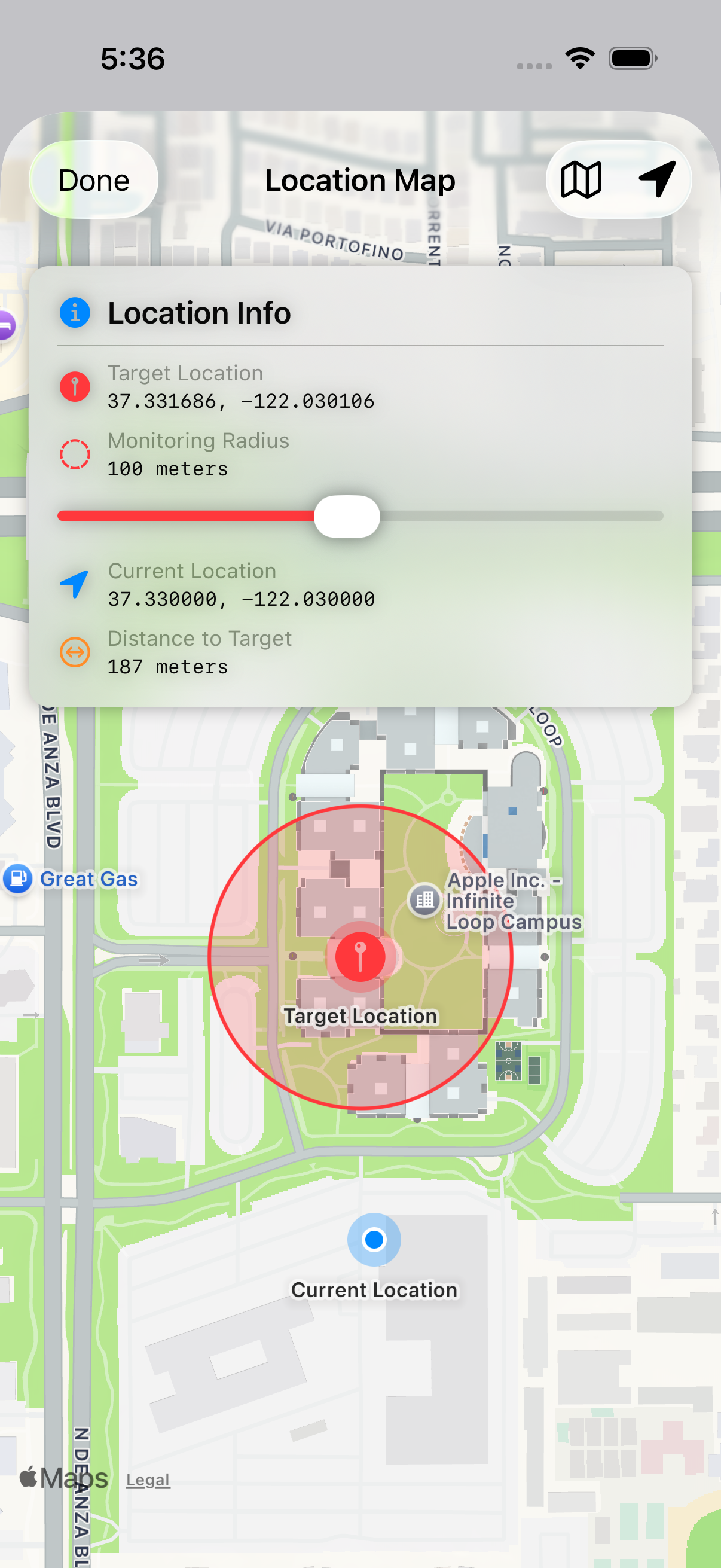721x1568 pixels.
Task: Click the Done button
Action: (x=93, y=179)
